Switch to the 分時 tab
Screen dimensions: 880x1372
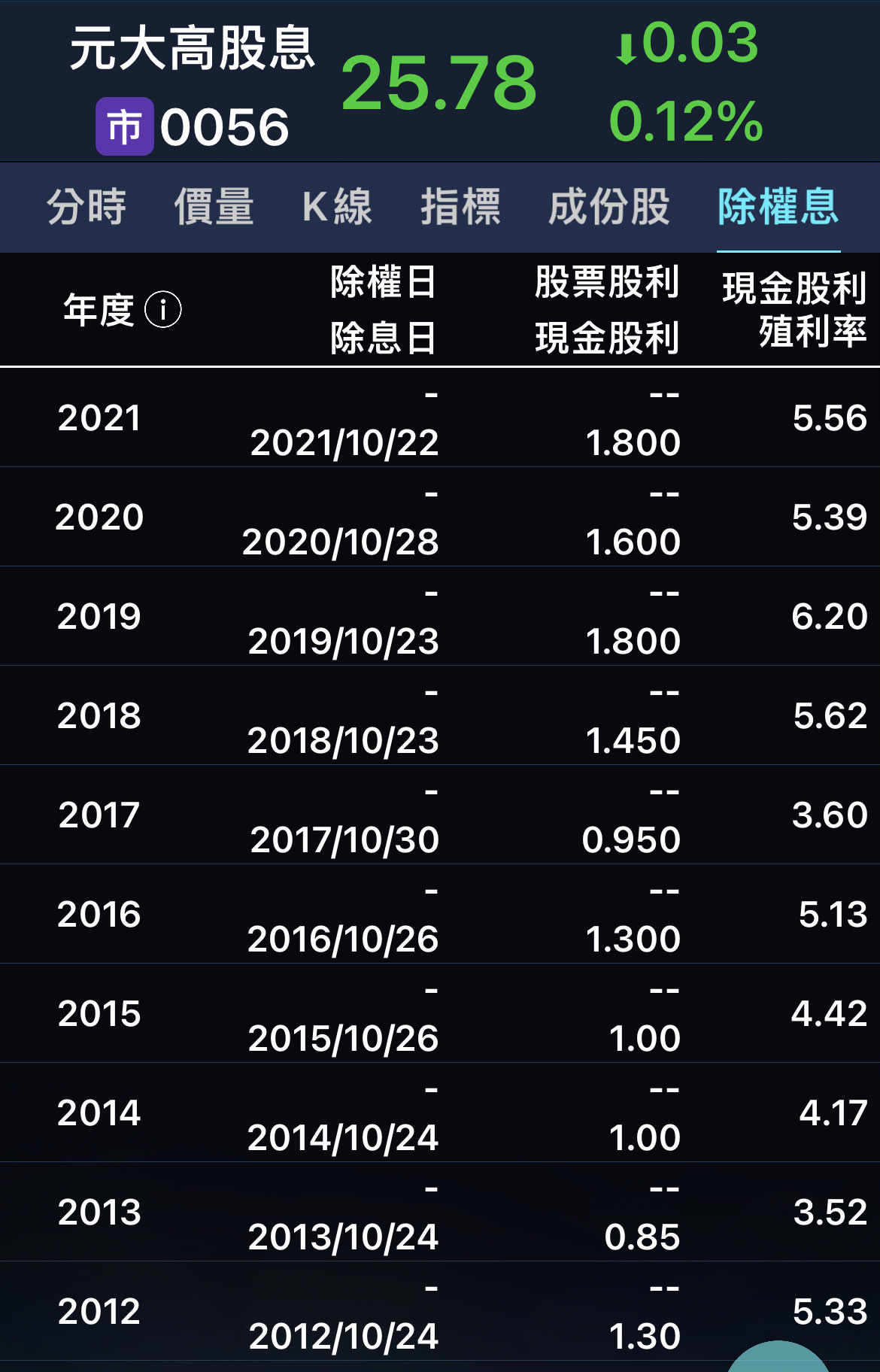tap(86, 207)
